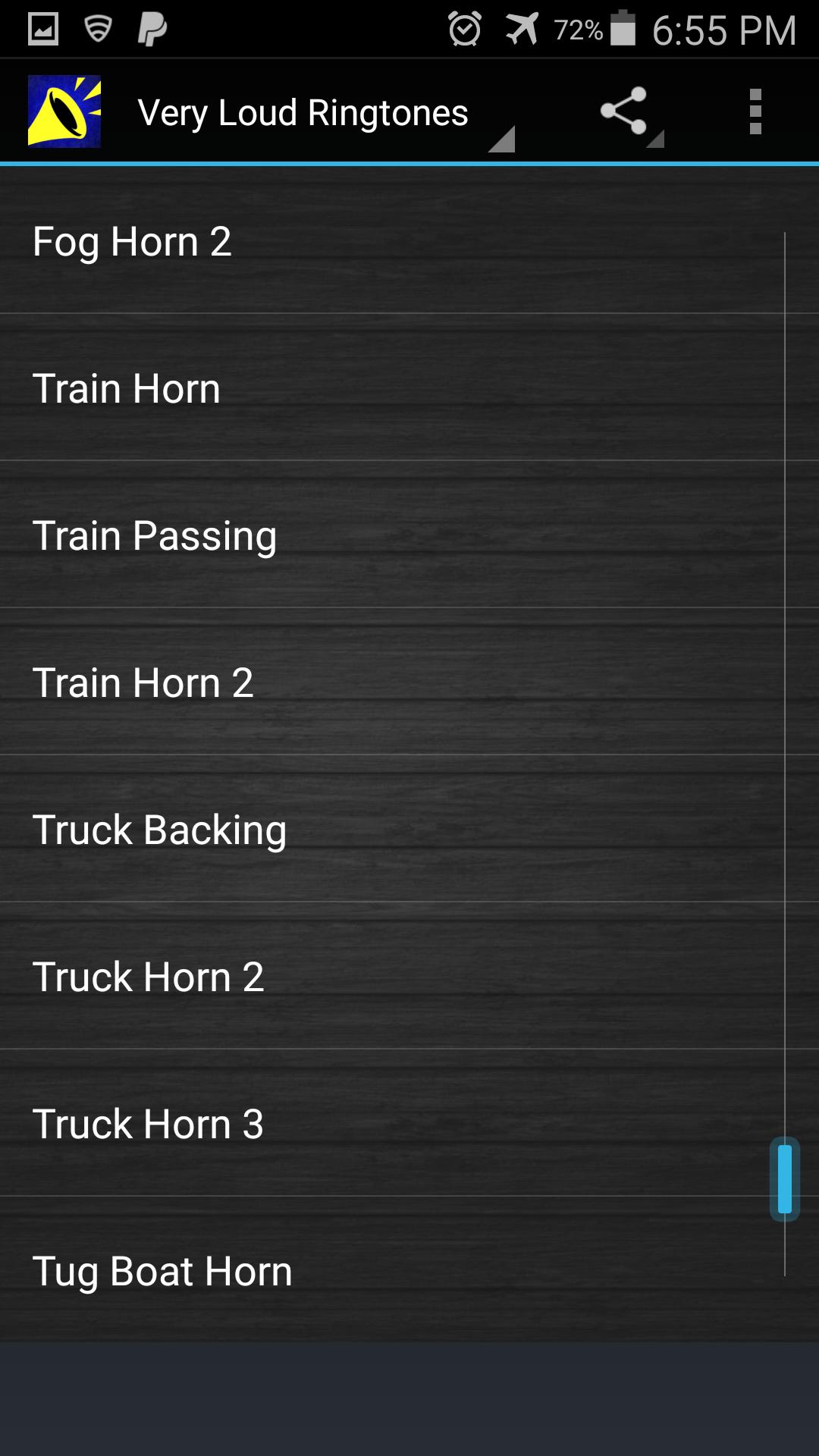Tap the blue fast-scroll handle
The image size is (819, 1456).
[785, 1178]
